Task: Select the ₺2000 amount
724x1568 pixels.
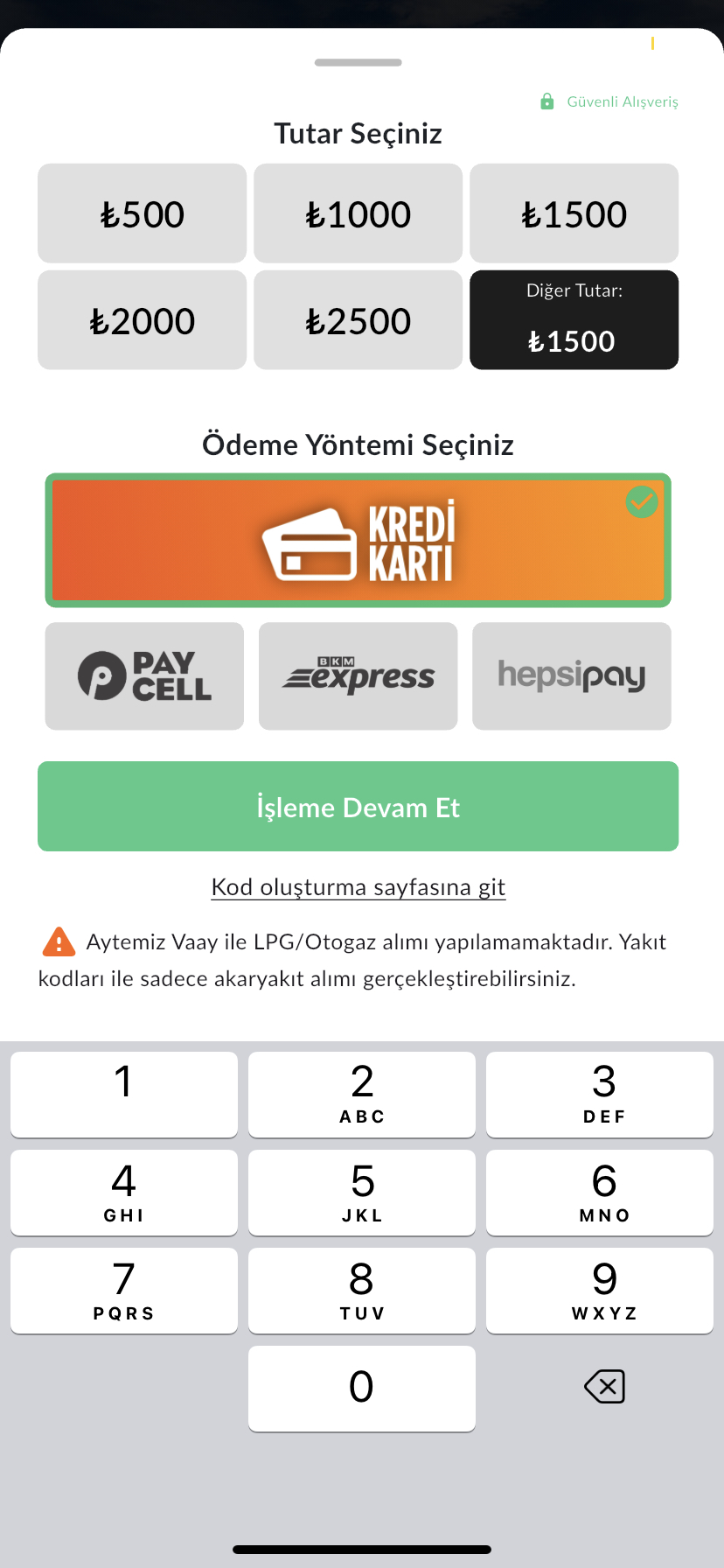Action: [x=142, y=320]
